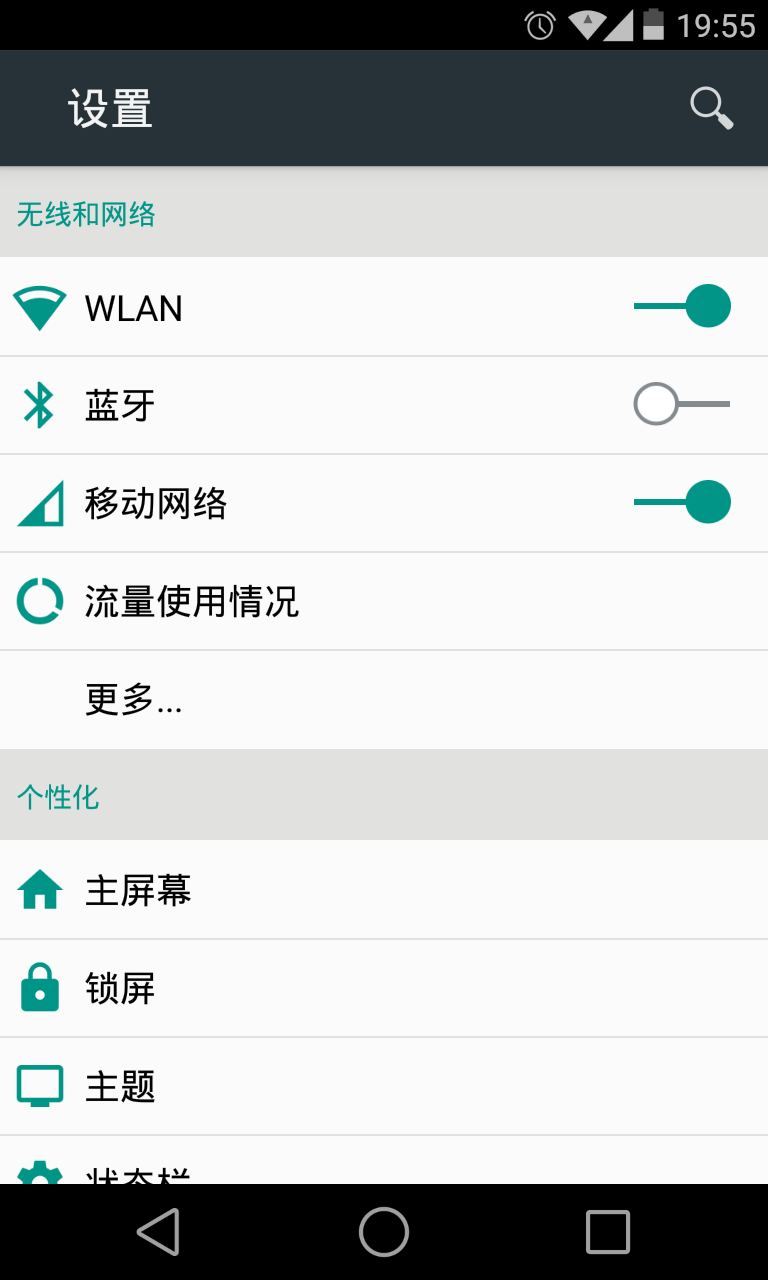
Task: Go back with the navigation bar
Action: [159, 1231]
